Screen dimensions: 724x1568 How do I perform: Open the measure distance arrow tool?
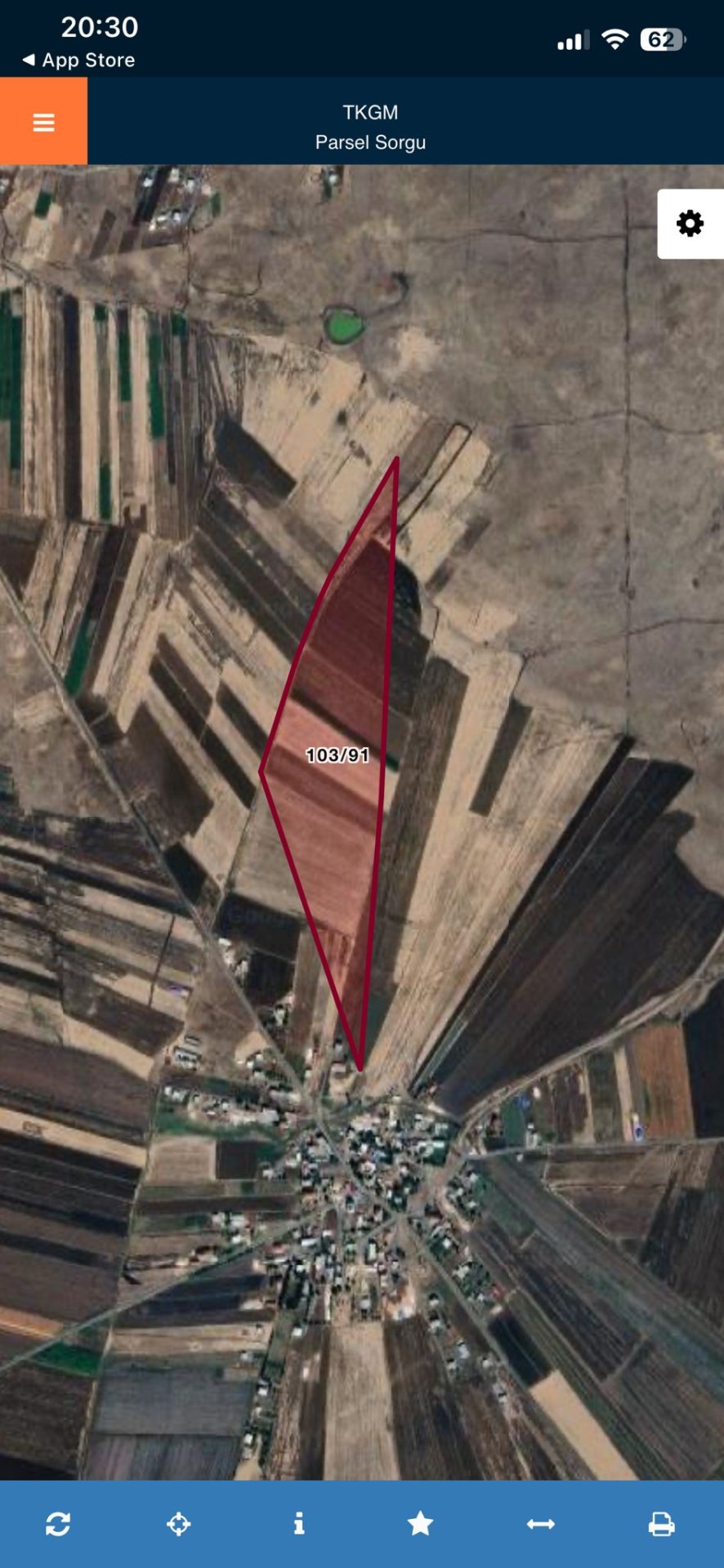(541, 1523)
